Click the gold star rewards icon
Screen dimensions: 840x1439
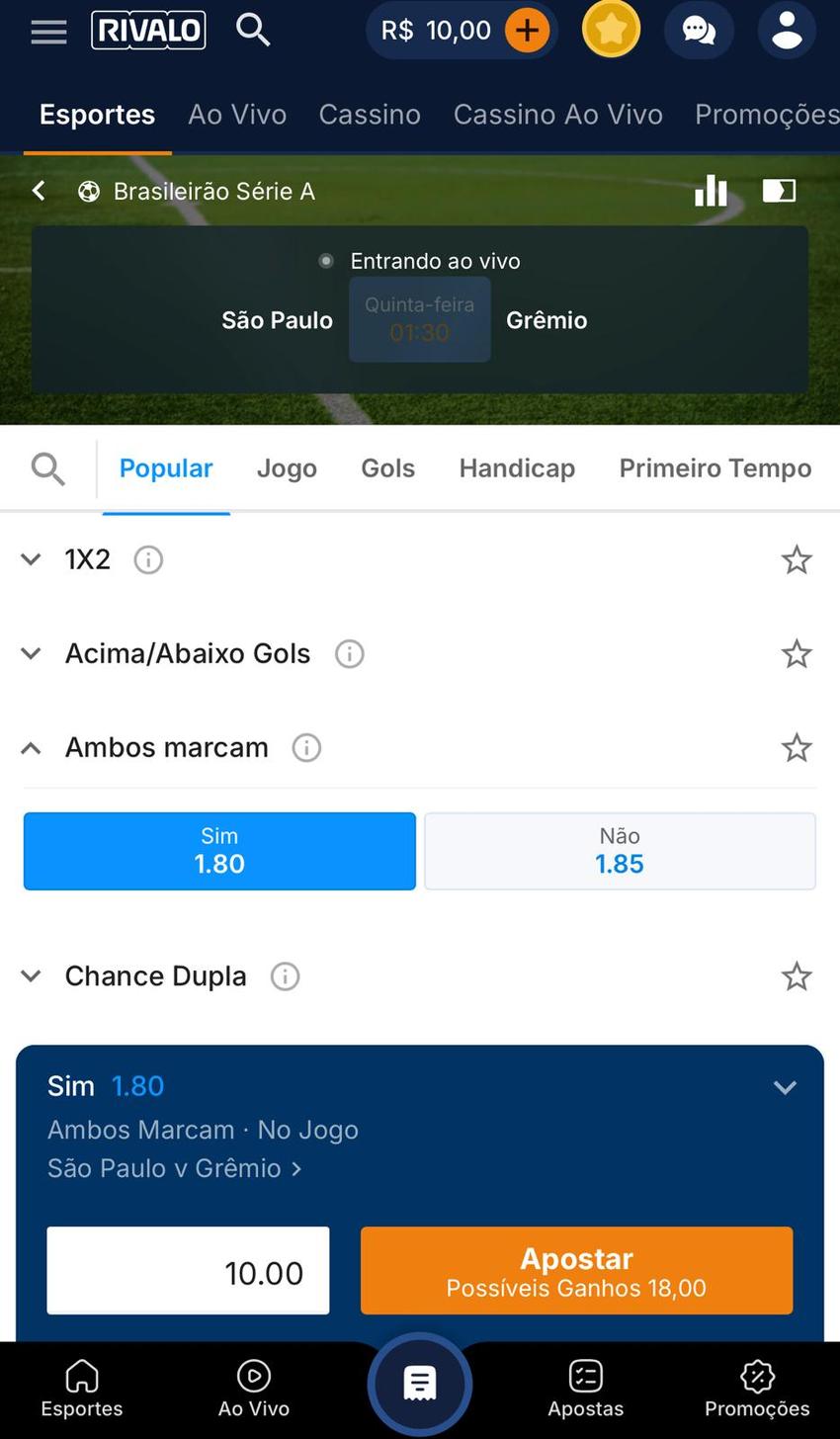pyautogui.click(x=611, y=29)
